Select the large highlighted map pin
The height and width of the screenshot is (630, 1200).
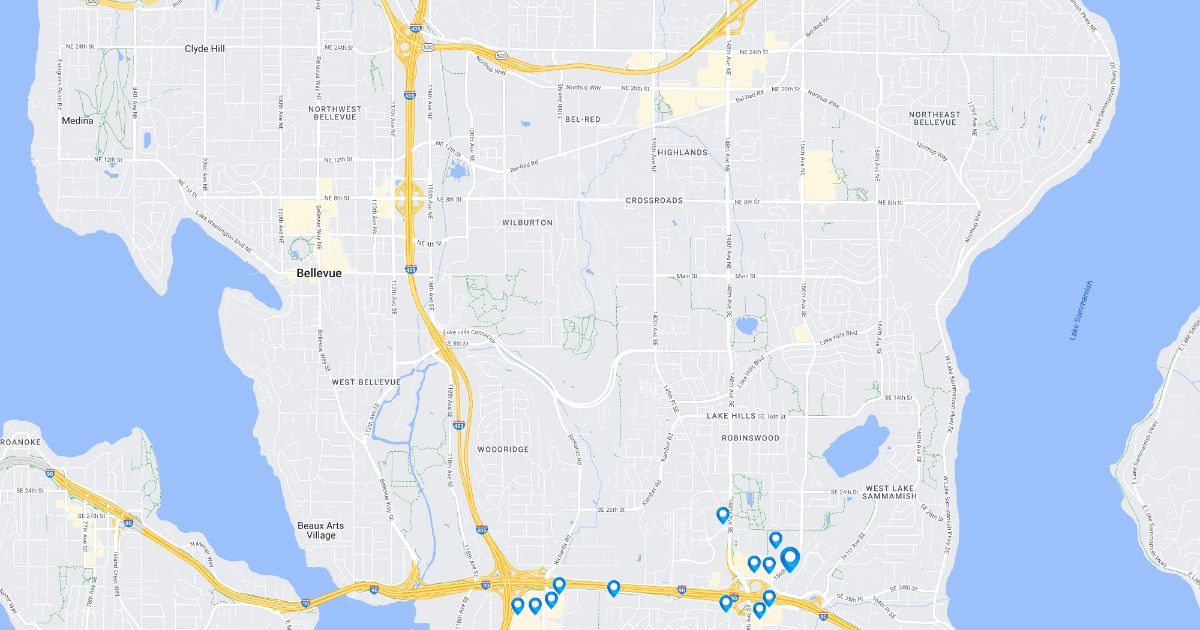pyautogui.click(x=790, y=559)
